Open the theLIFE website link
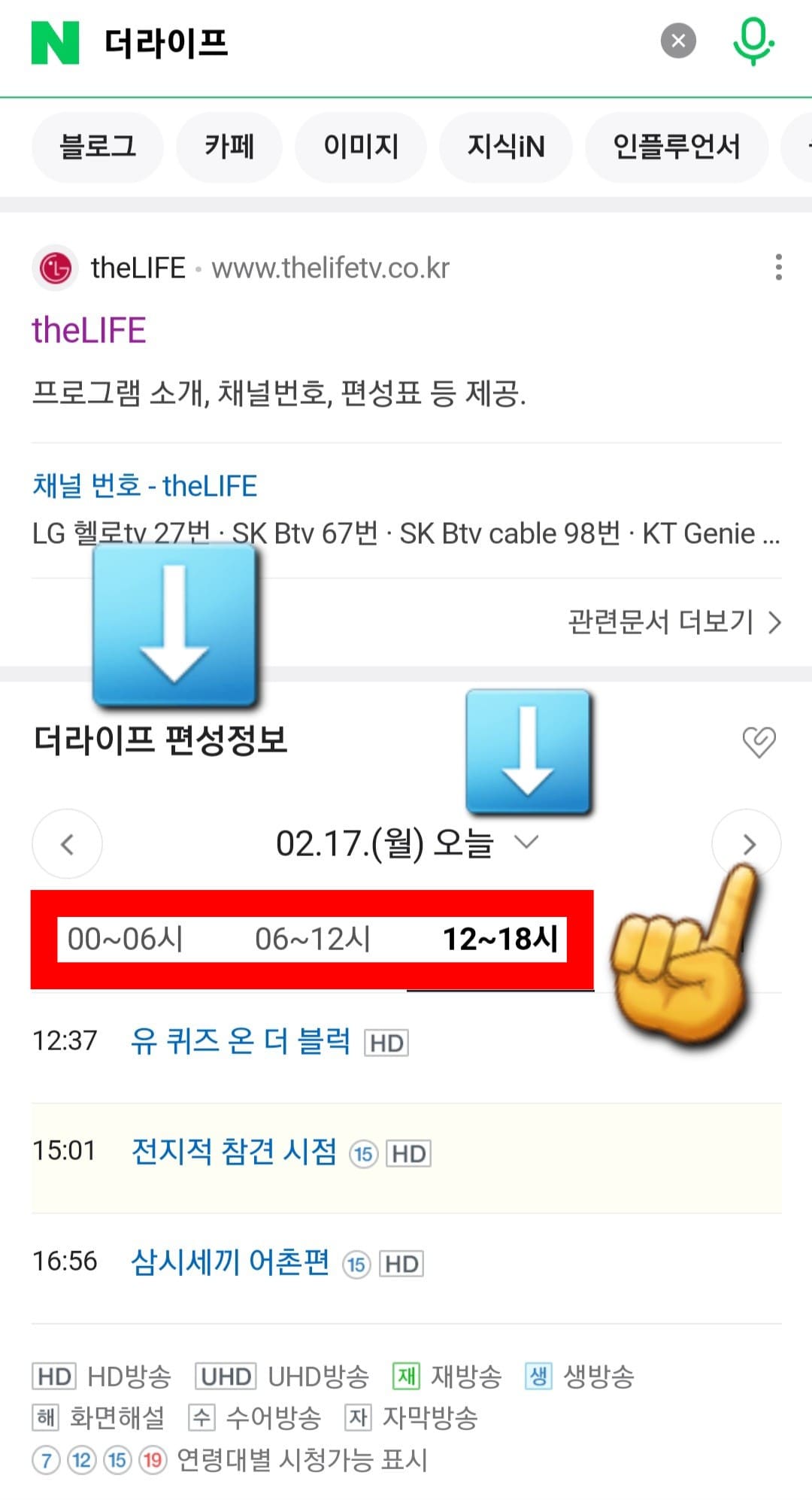 coord(90,329)
